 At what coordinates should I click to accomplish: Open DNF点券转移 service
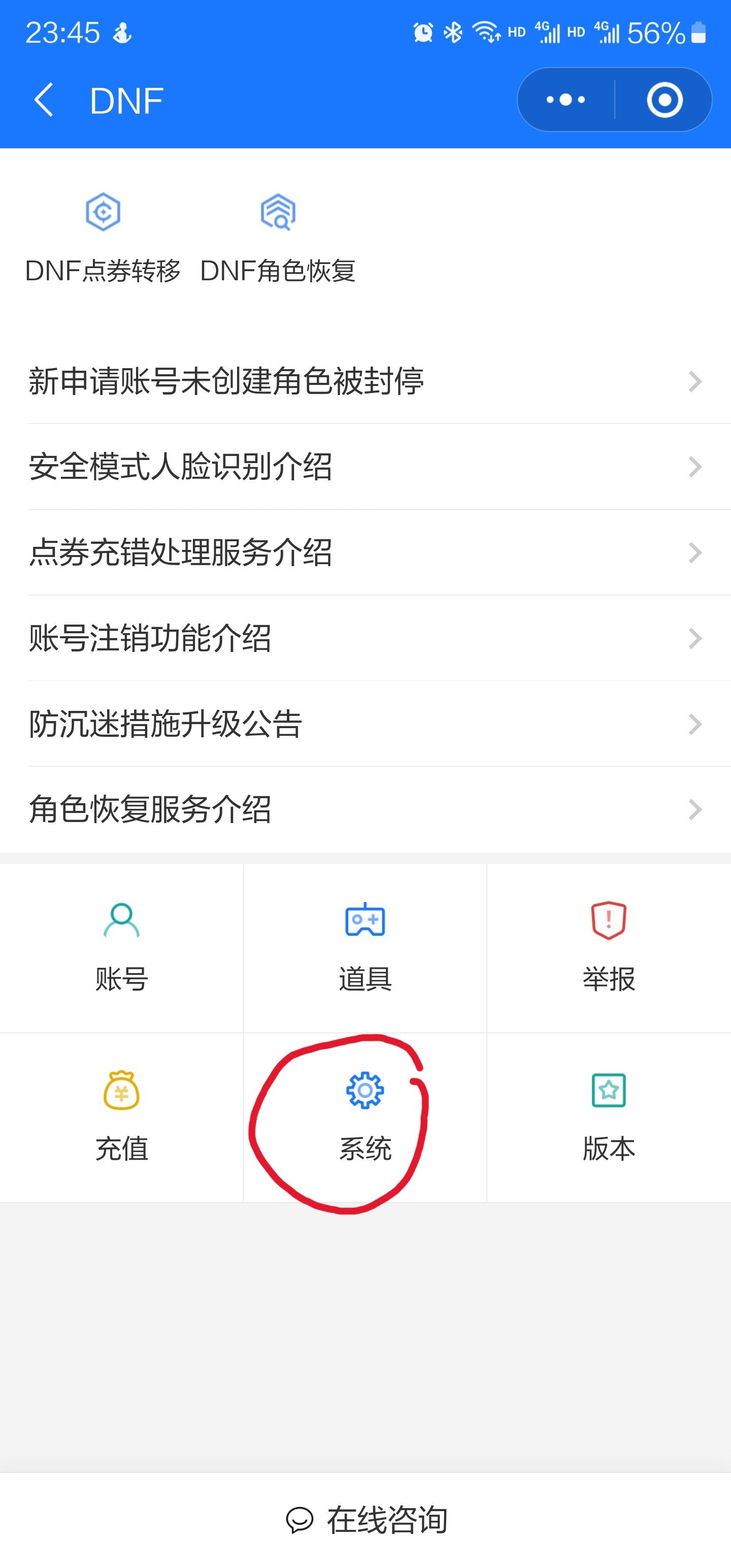pyautogui.click(x=103, y=238)
